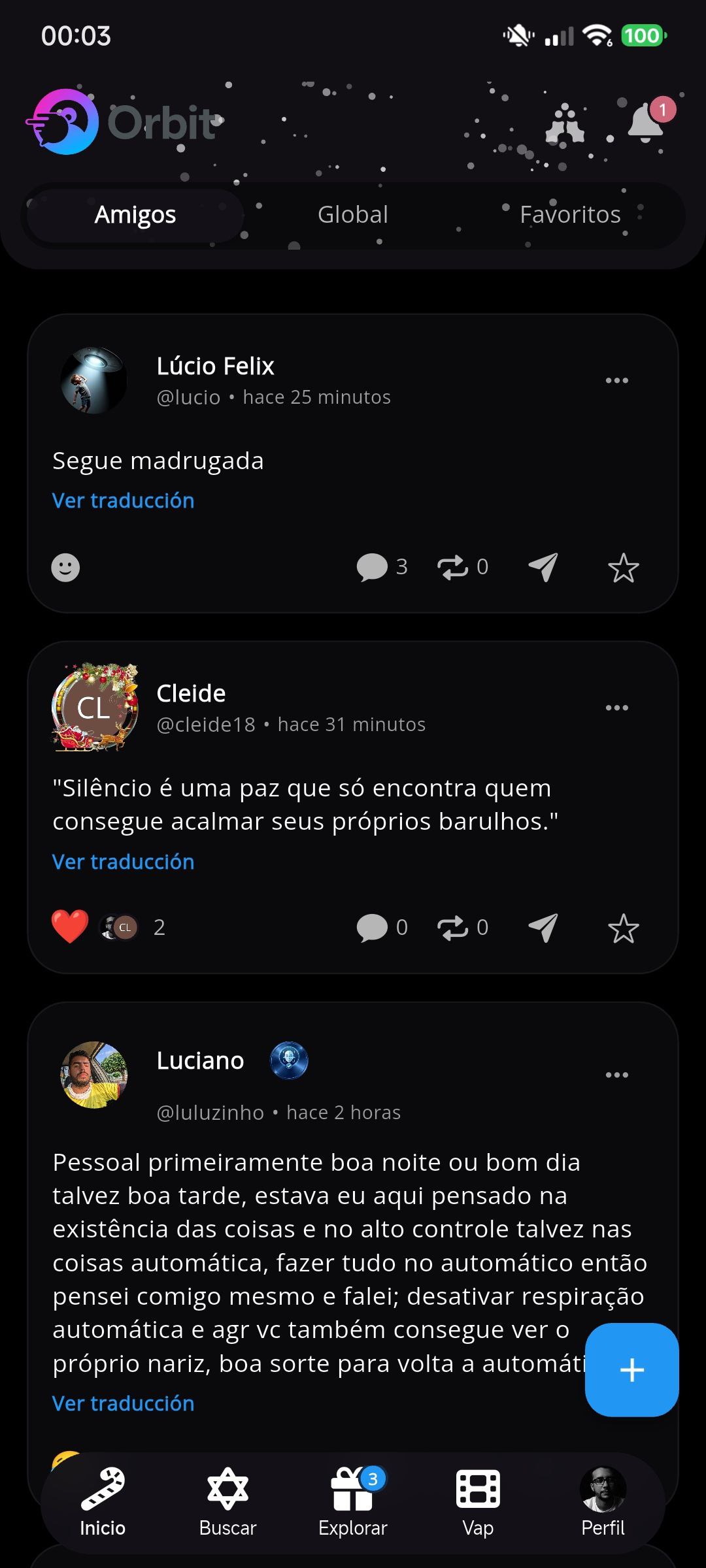The height and width of the screenshot is (1568, 706).
Task: Open Luciano's profile picture
Action: [x=94, y=1075]
